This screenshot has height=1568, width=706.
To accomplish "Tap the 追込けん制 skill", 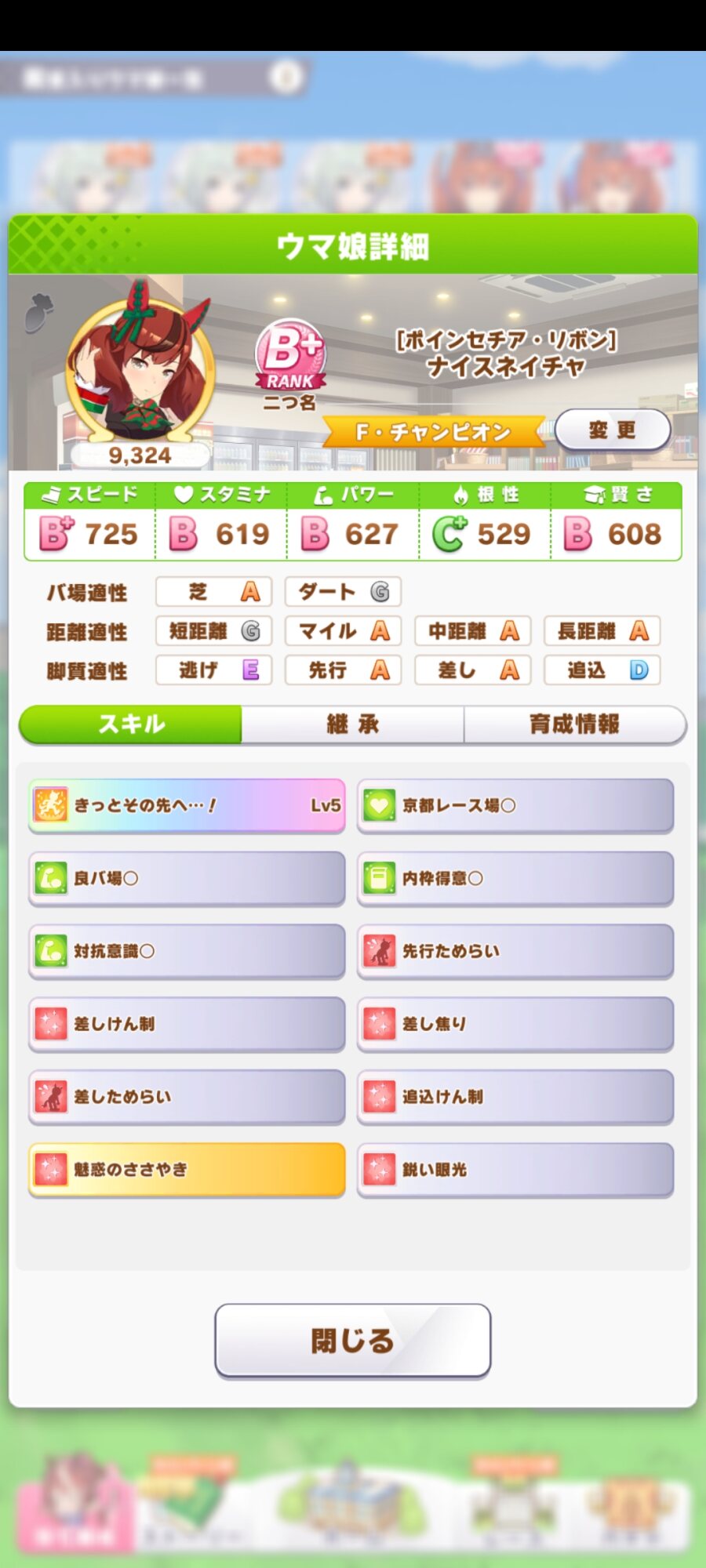I will click(x=515, y=1097).
